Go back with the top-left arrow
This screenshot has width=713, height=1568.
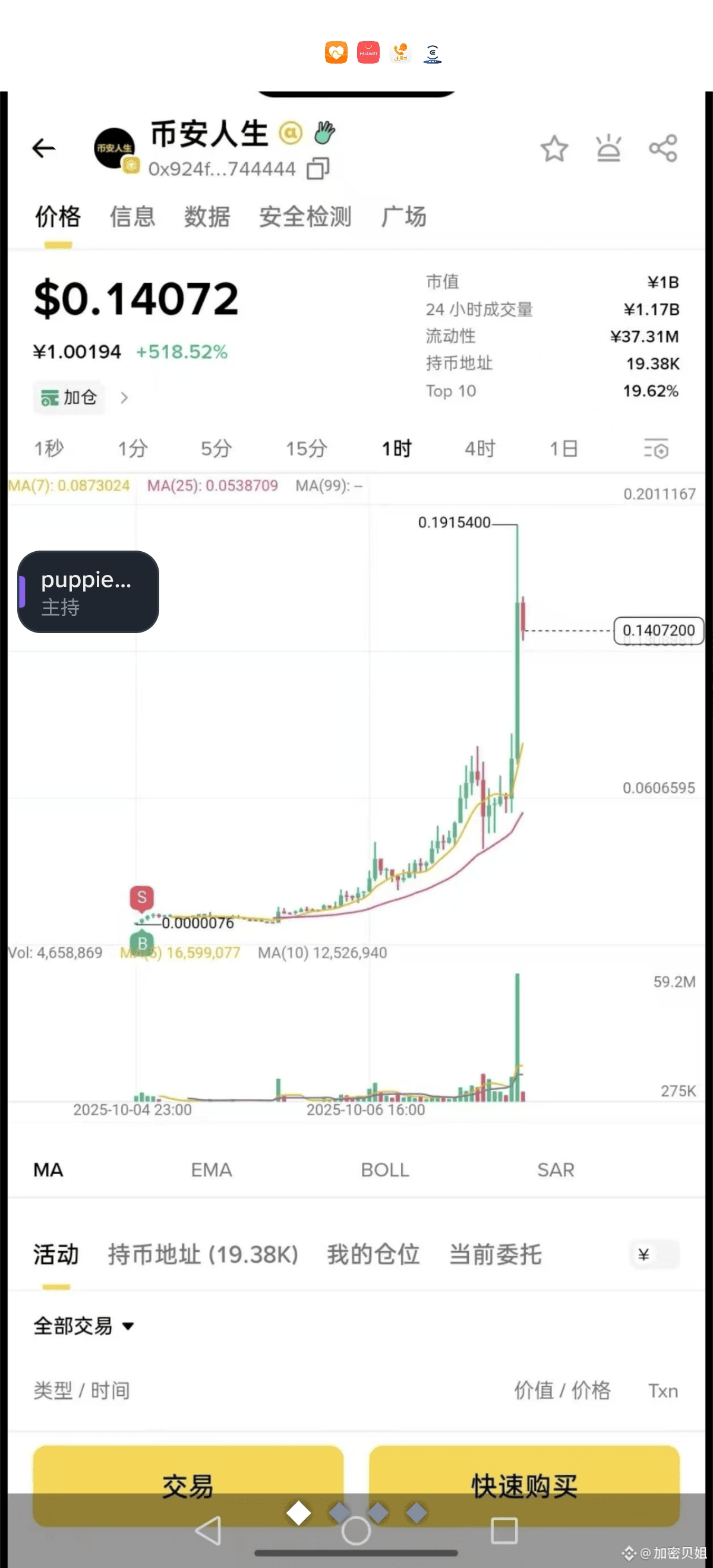coord(44,148)
